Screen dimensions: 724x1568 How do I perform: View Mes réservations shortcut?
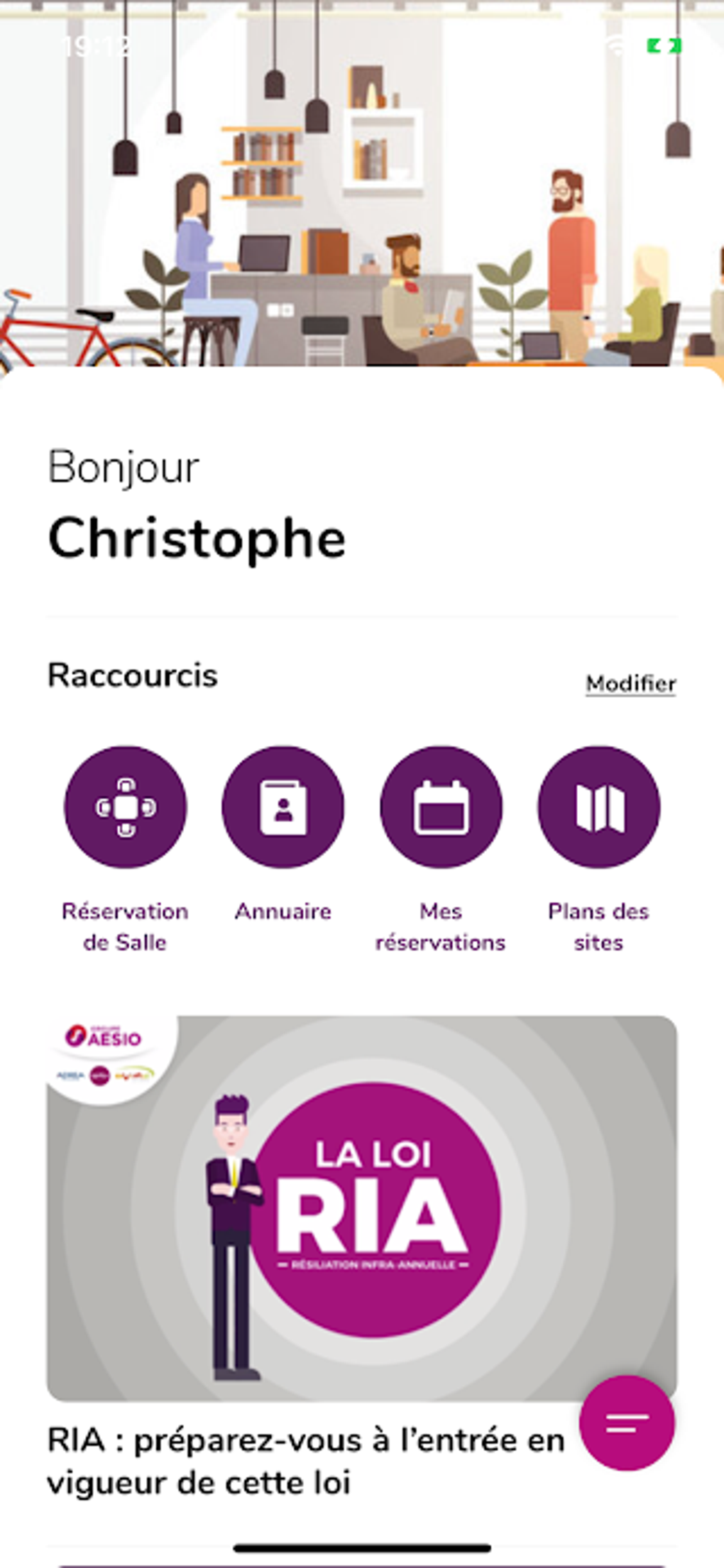pos(441,807)
